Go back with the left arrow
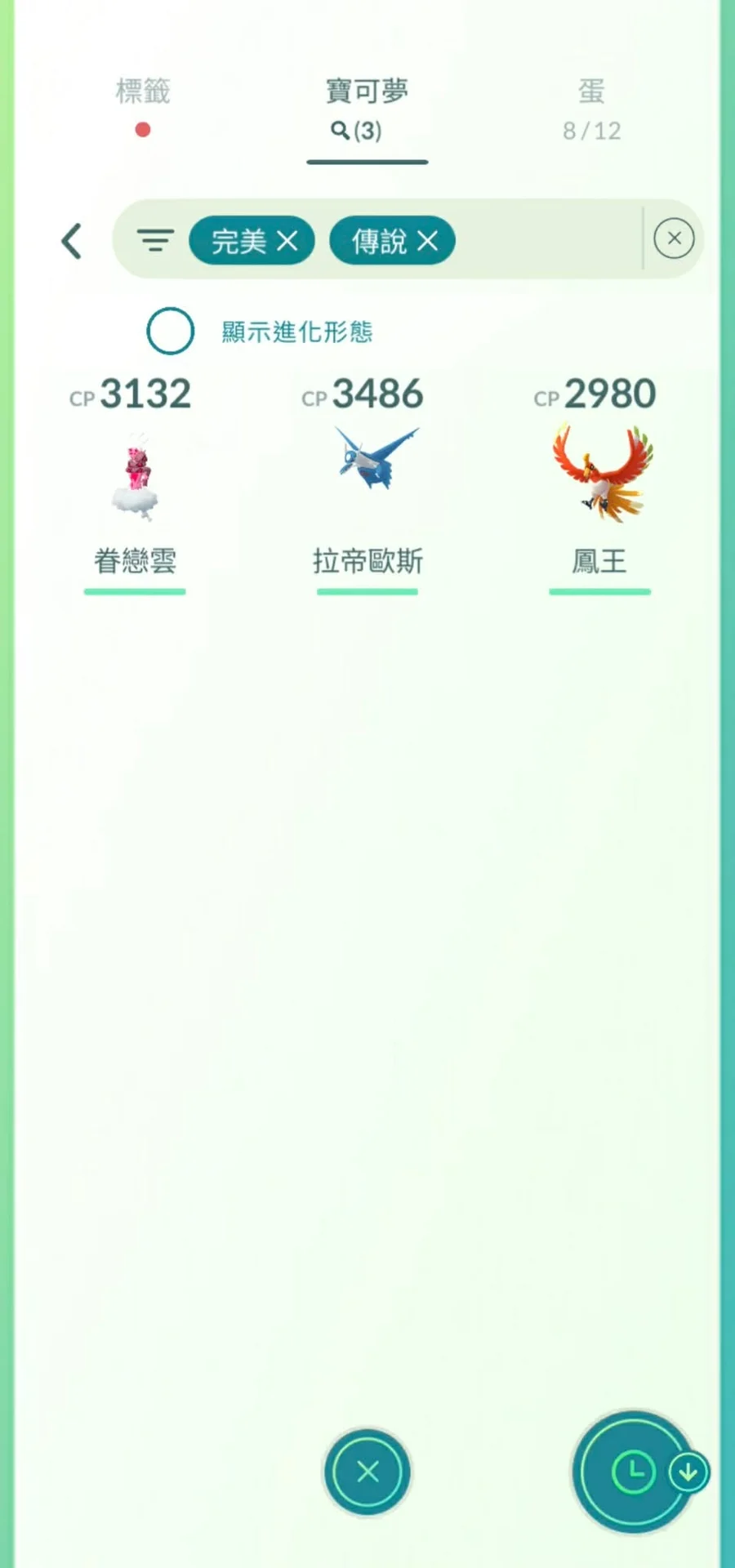Image resolution: width=735 pixels, height=1568 pixels. coord(72,241)
